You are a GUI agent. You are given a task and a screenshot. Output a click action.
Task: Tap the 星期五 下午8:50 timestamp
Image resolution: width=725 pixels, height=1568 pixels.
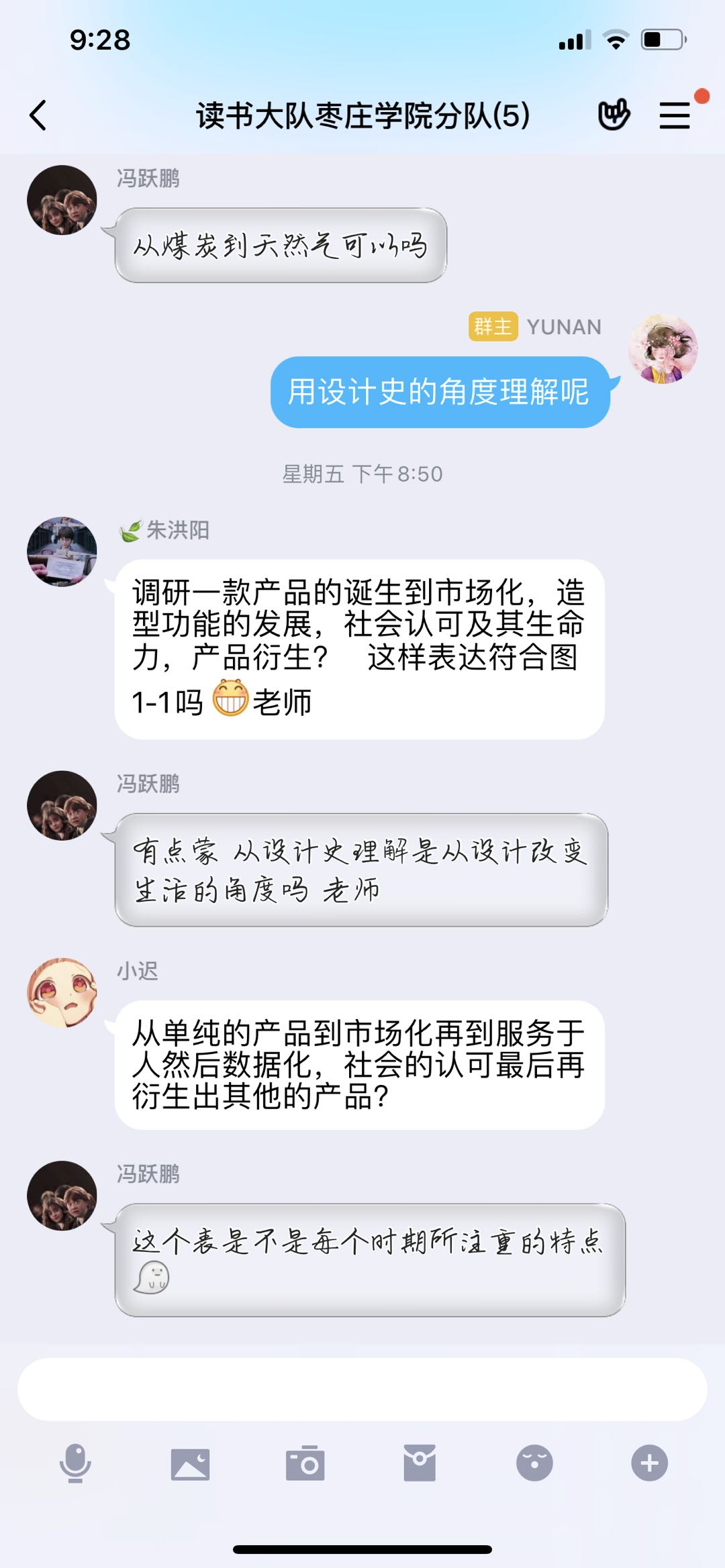[x=362, y=472]
